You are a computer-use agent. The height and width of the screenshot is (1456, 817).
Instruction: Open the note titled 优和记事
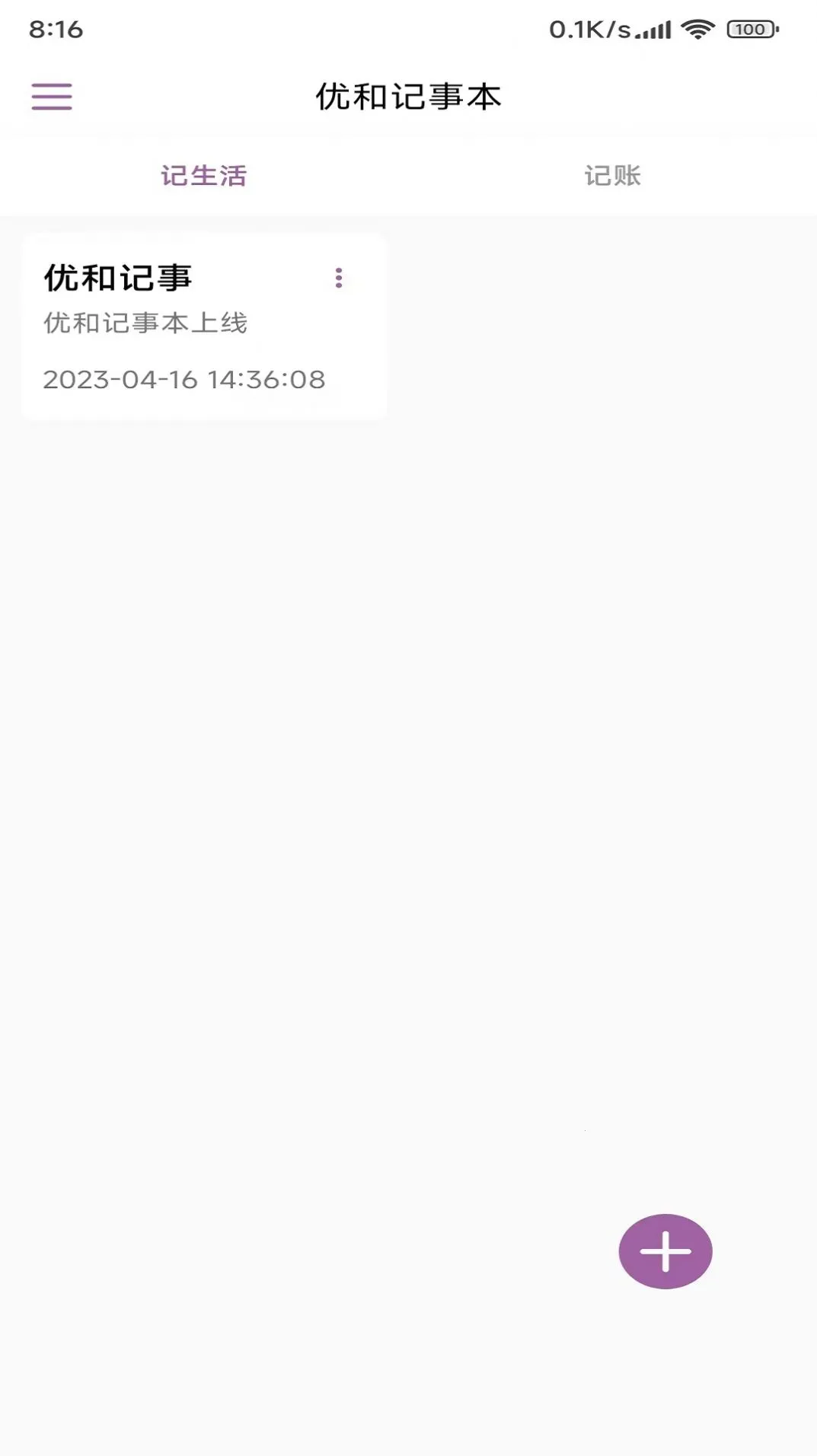pos(119,278)
